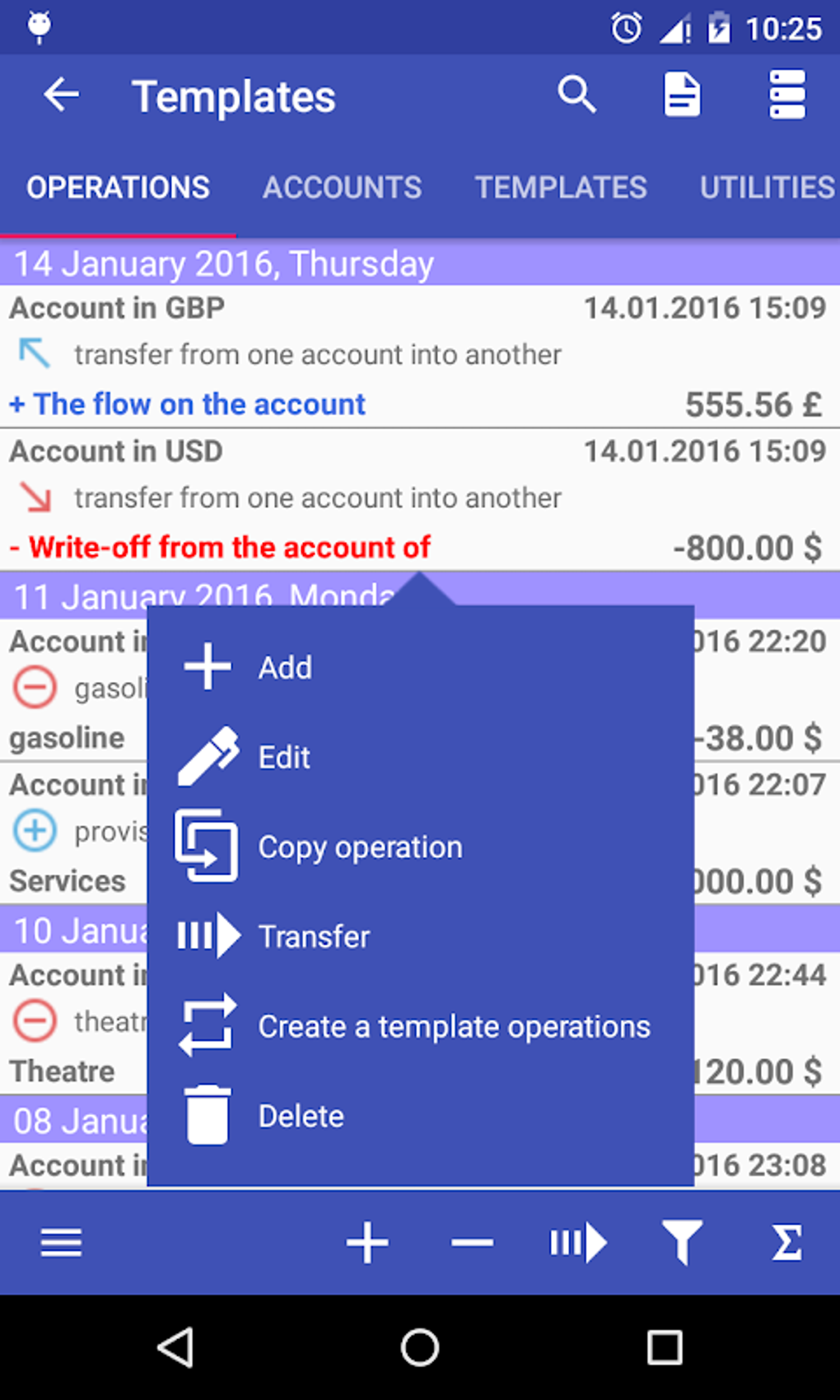Screen dimensions: 840x1400
Task: Go back using the top arrow
Action: pyautogui.click(x=62, y=96)
